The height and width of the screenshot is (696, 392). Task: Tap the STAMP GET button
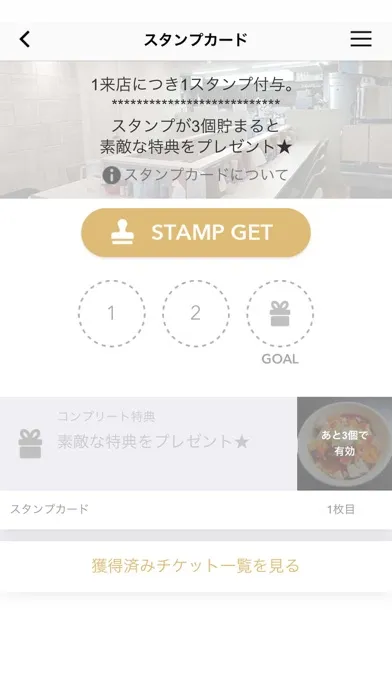point(196,233)
